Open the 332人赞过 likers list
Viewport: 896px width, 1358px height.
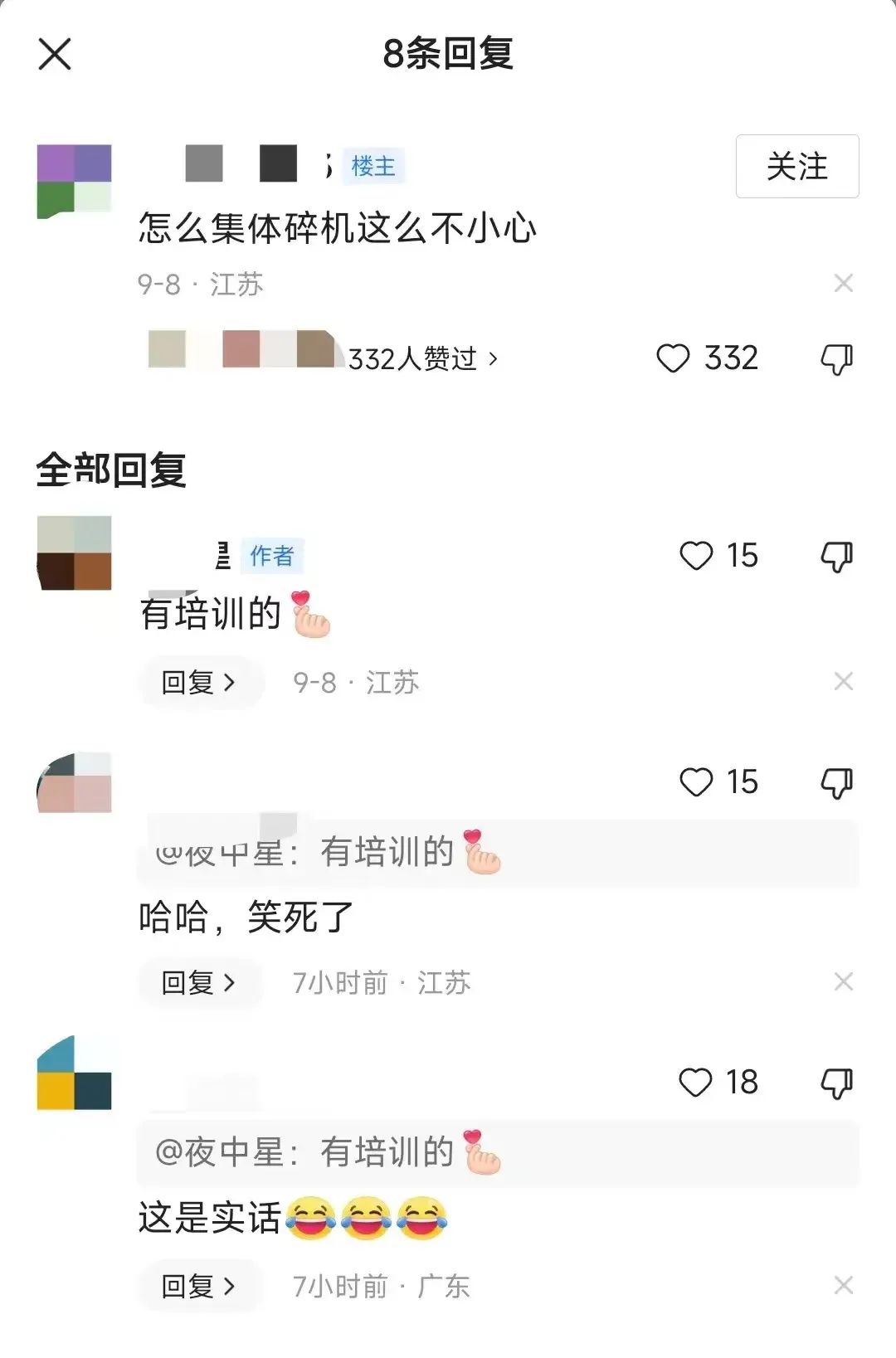tap(422, 358)
